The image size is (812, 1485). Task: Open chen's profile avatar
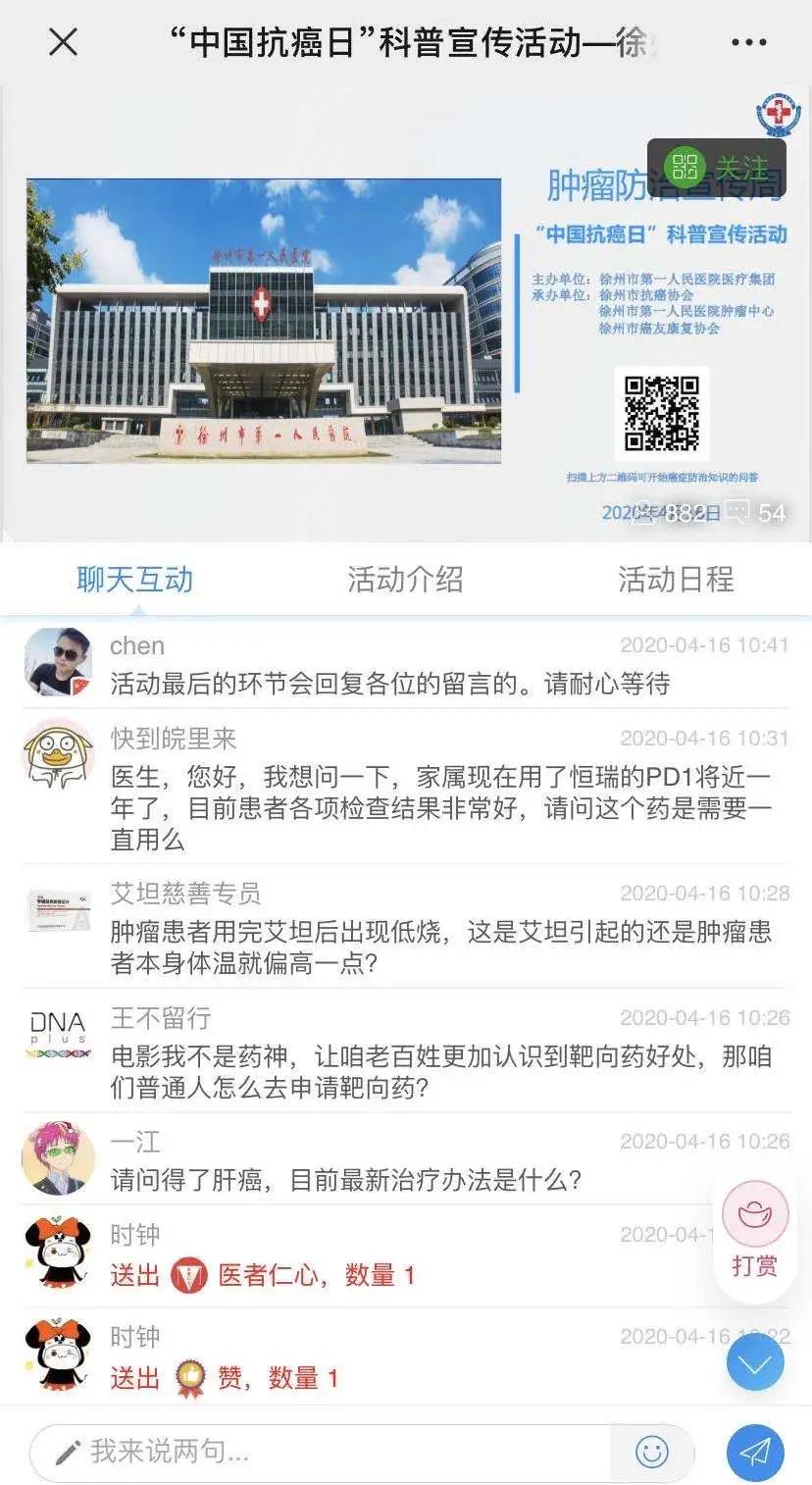[x=58, y=662]
